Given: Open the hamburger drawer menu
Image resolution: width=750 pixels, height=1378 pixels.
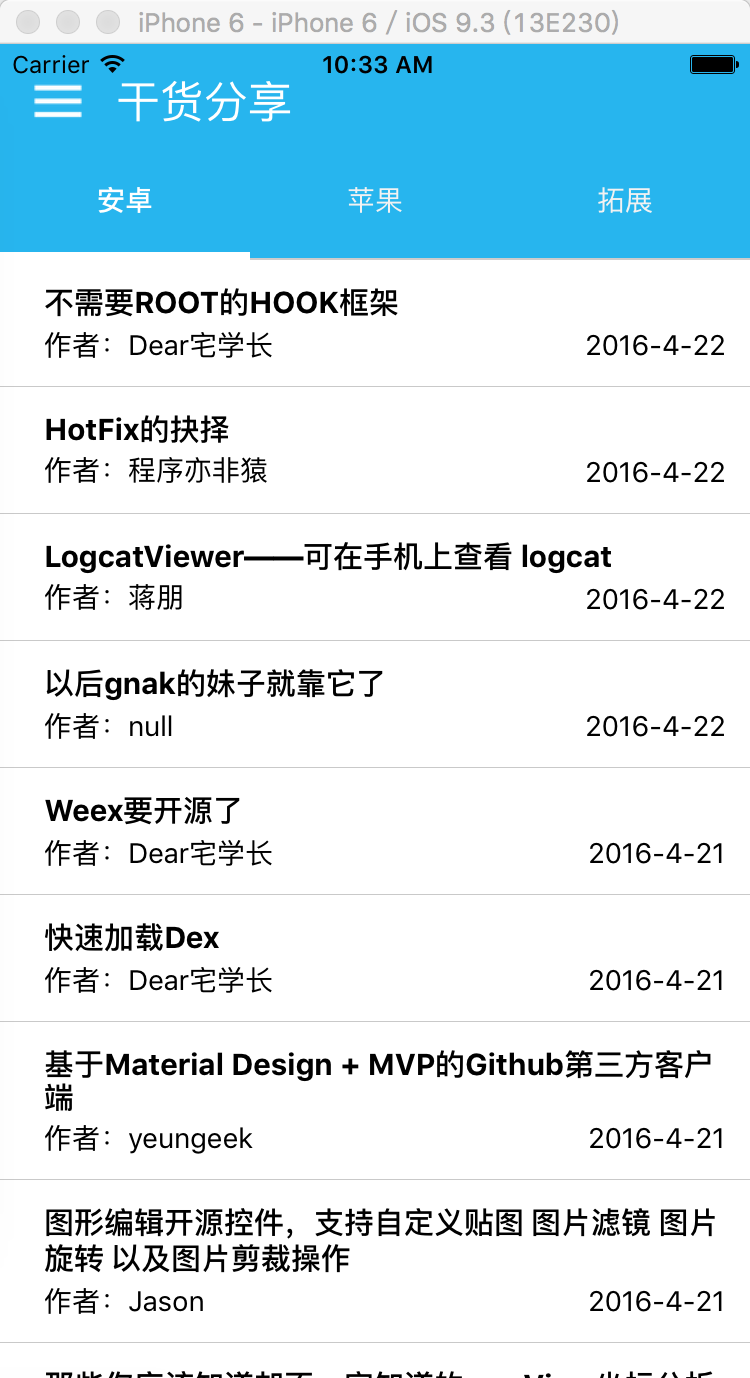Looking at the screenshot, I should [58, 101].
